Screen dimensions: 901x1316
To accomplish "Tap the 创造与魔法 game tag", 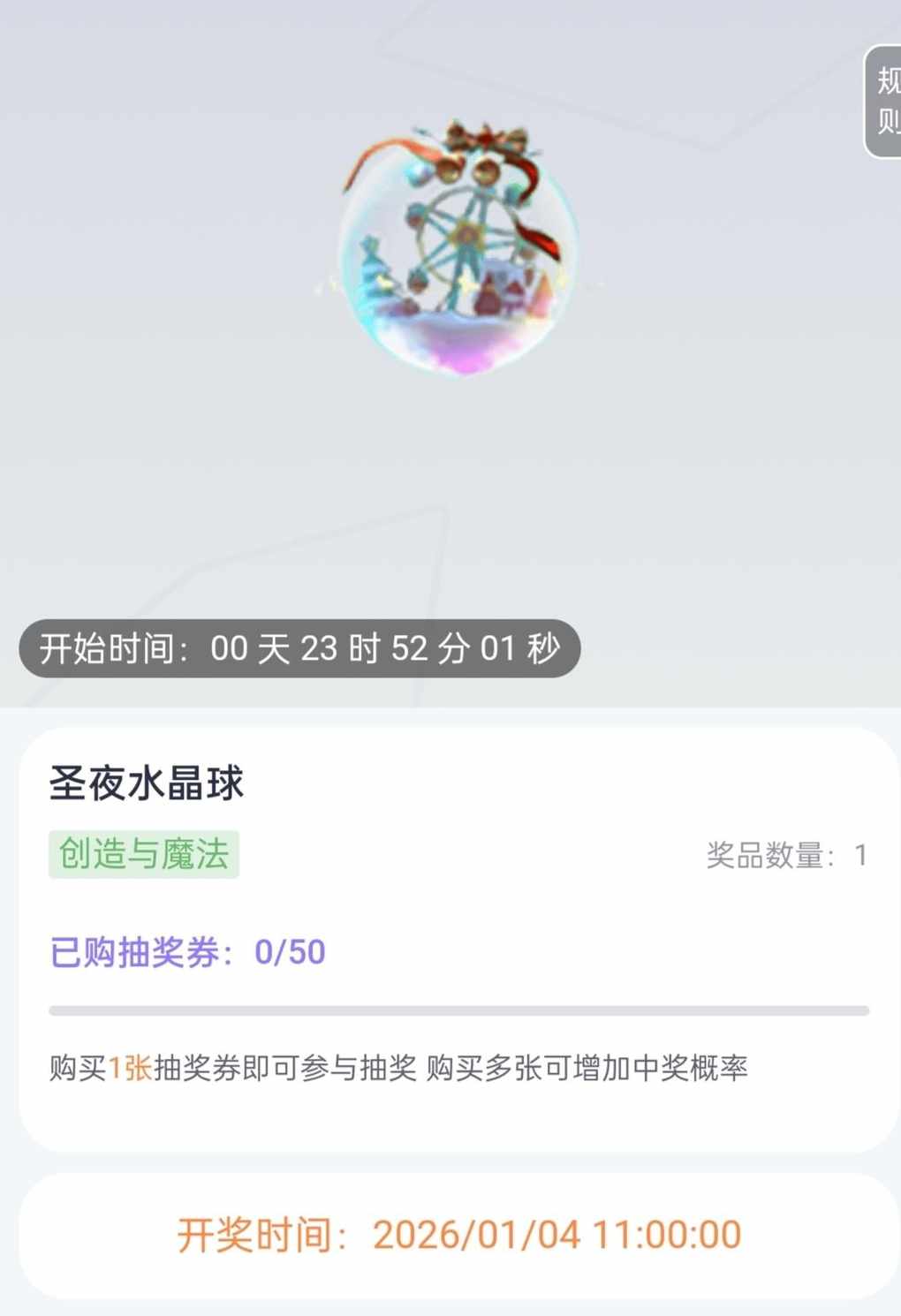I will 144,854.
